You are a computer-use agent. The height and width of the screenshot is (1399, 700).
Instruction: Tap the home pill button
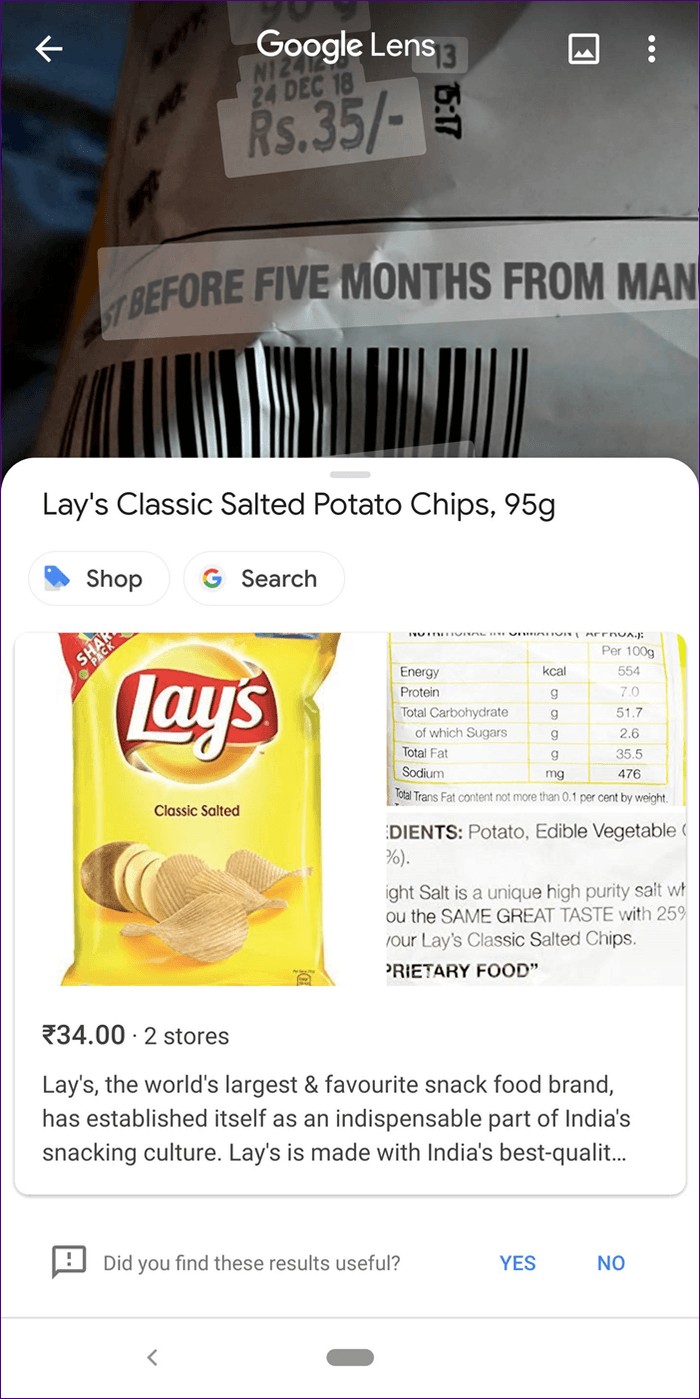click(350, 1357)
